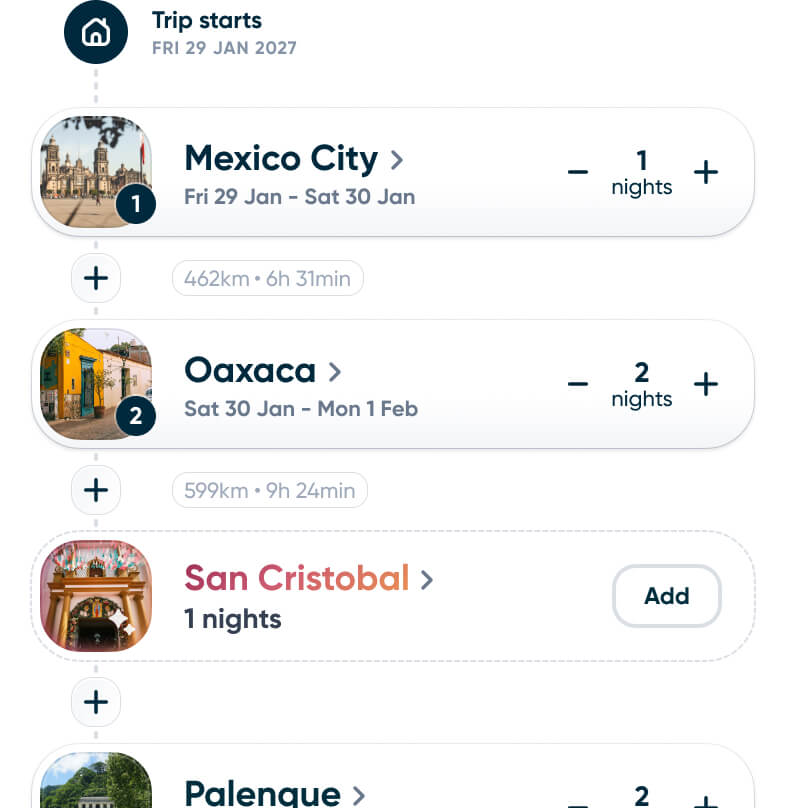
Task: Tap the San Cristobal photo thumbnail
Action: (96, 596)
